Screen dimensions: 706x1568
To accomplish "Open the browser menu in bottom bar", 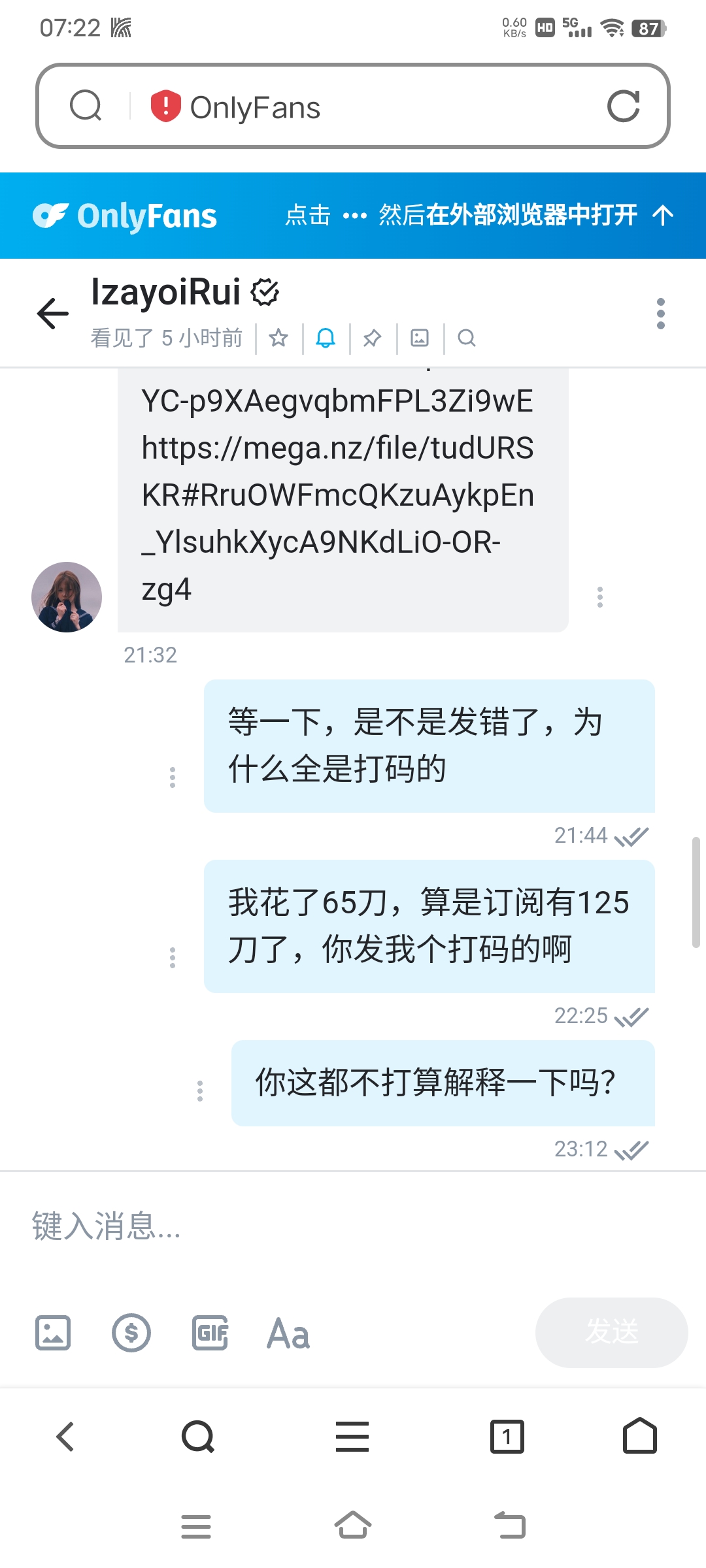I will point(352,1436).
